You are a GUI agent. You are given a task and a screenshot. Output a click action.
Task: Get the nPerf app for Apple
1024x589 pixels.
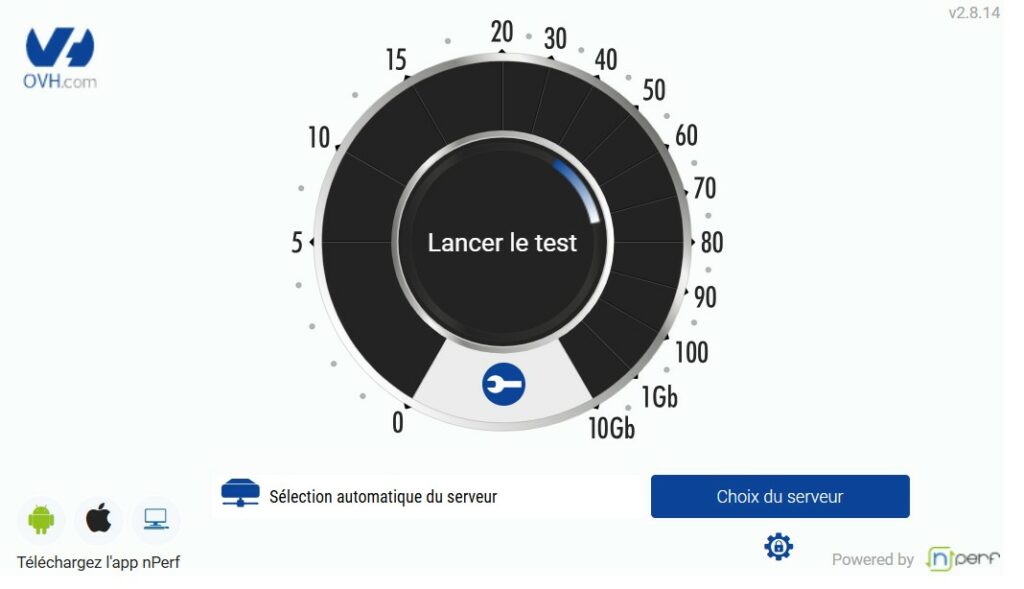point(98,519)
